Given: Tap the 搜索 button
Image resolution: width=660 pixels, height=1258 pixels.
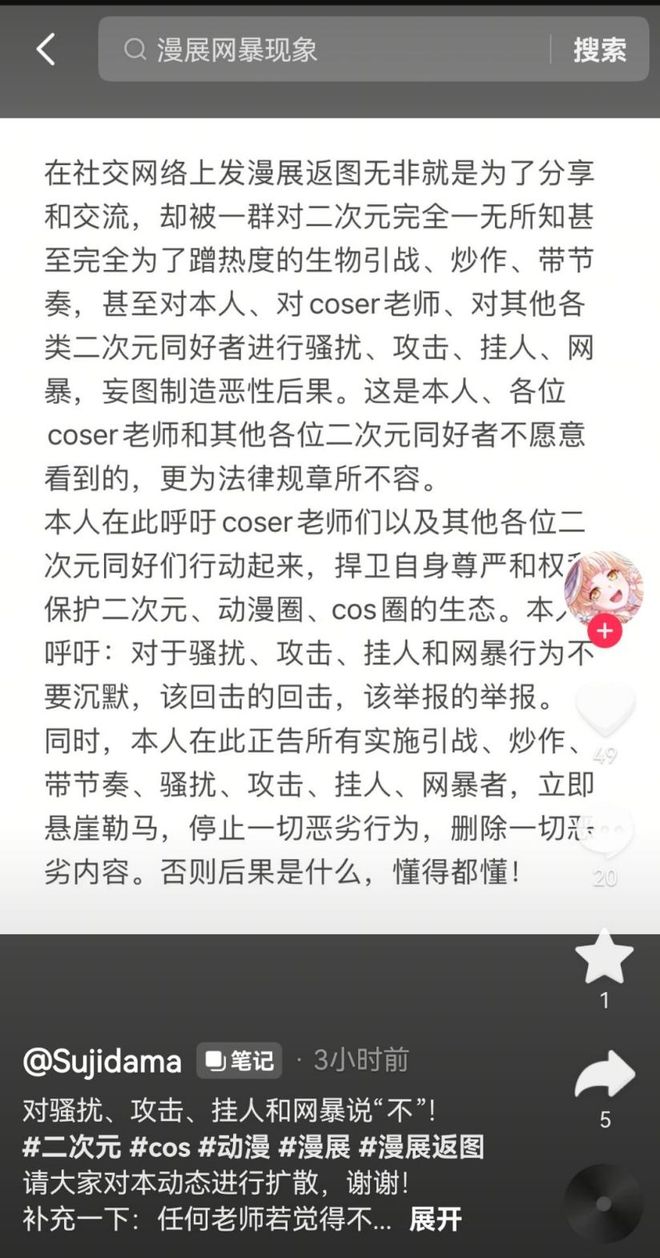Looking at the screenshot, I should [599, 49].
